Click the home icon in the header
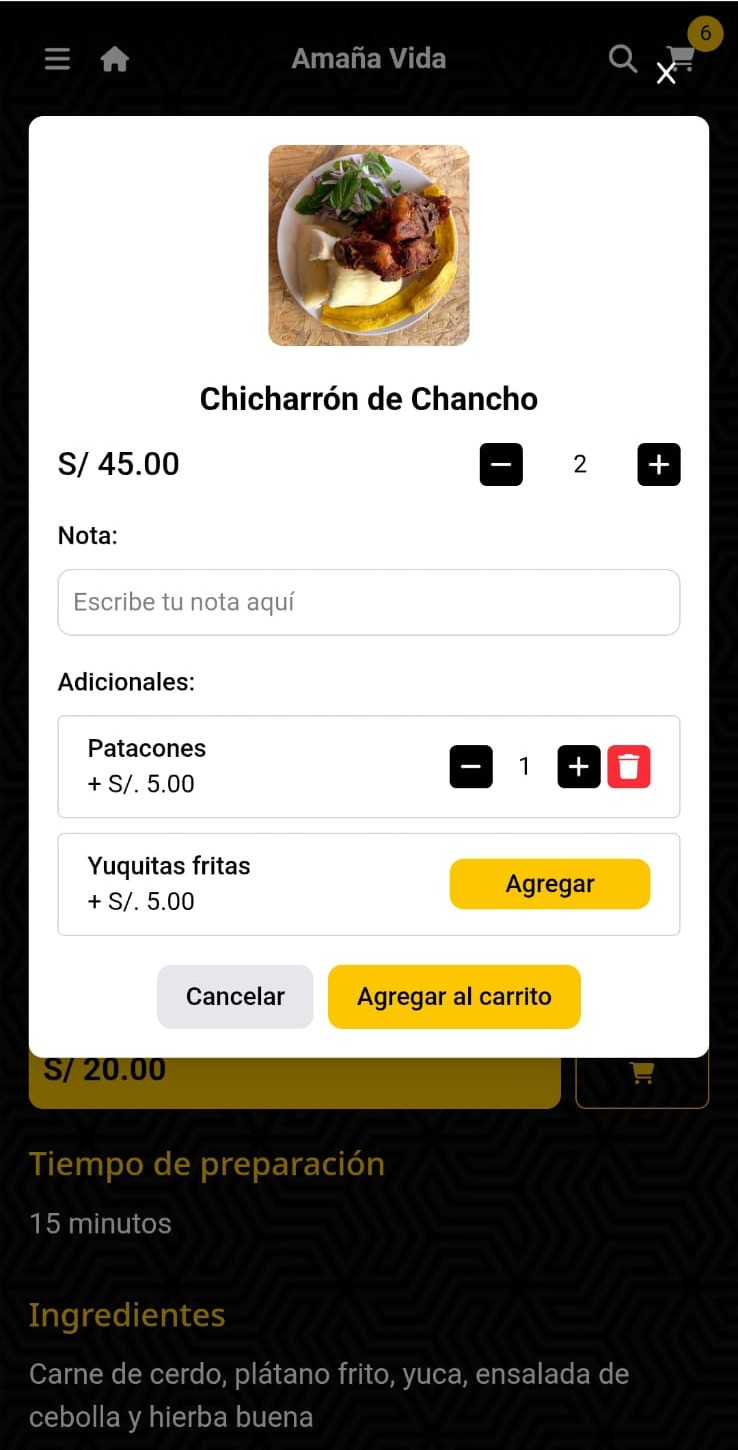Viewport: 738px width, 1450px height. coord(114,58)
